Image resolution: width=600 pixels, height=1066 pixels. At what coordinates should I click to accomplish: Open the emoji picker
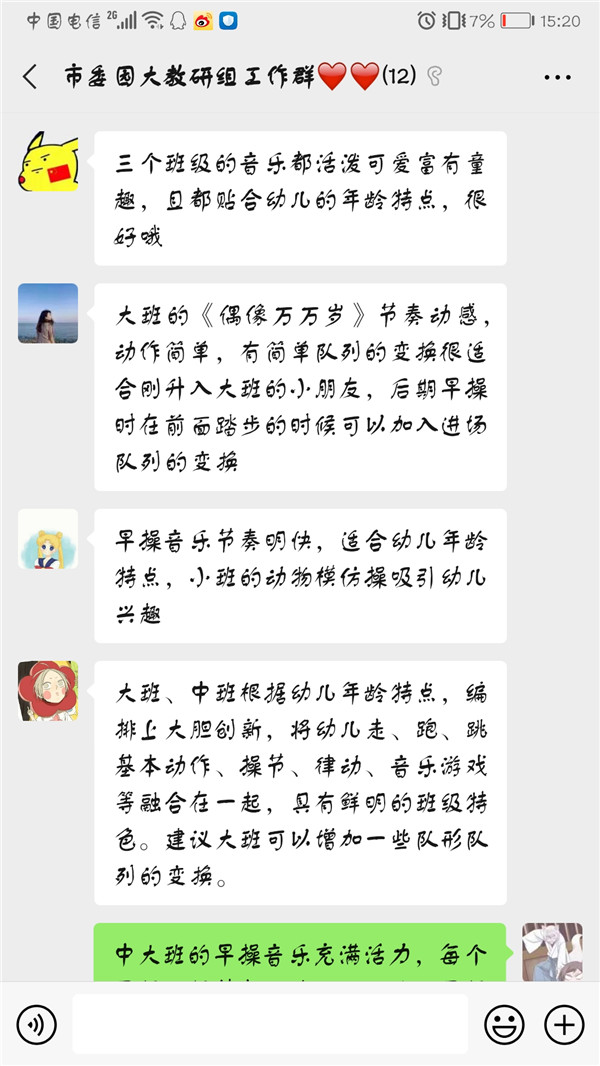pyautogui.click(x=504, y=1024)
